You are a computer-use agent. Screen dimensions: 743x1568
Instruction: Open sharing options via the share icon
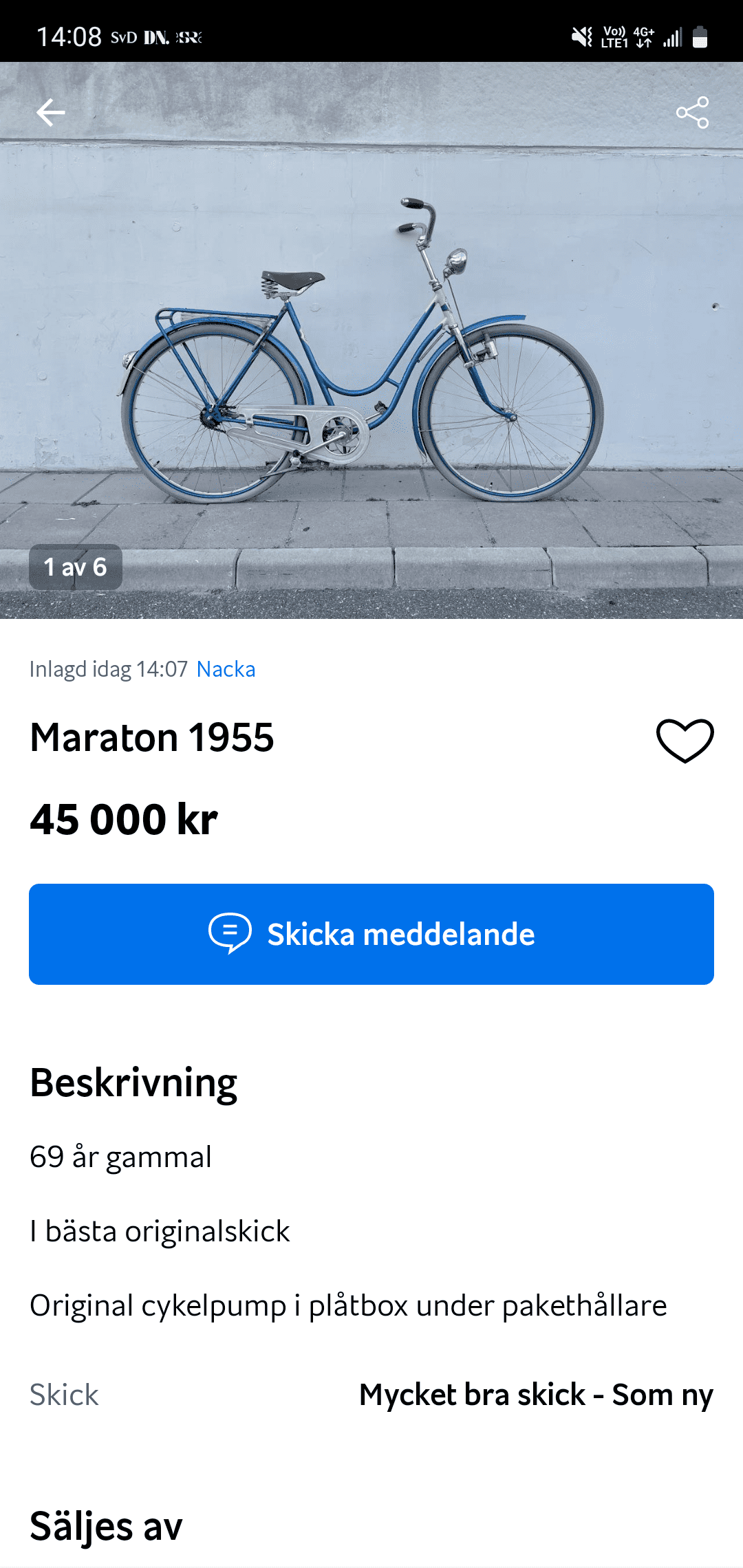(x=693, y=115)
